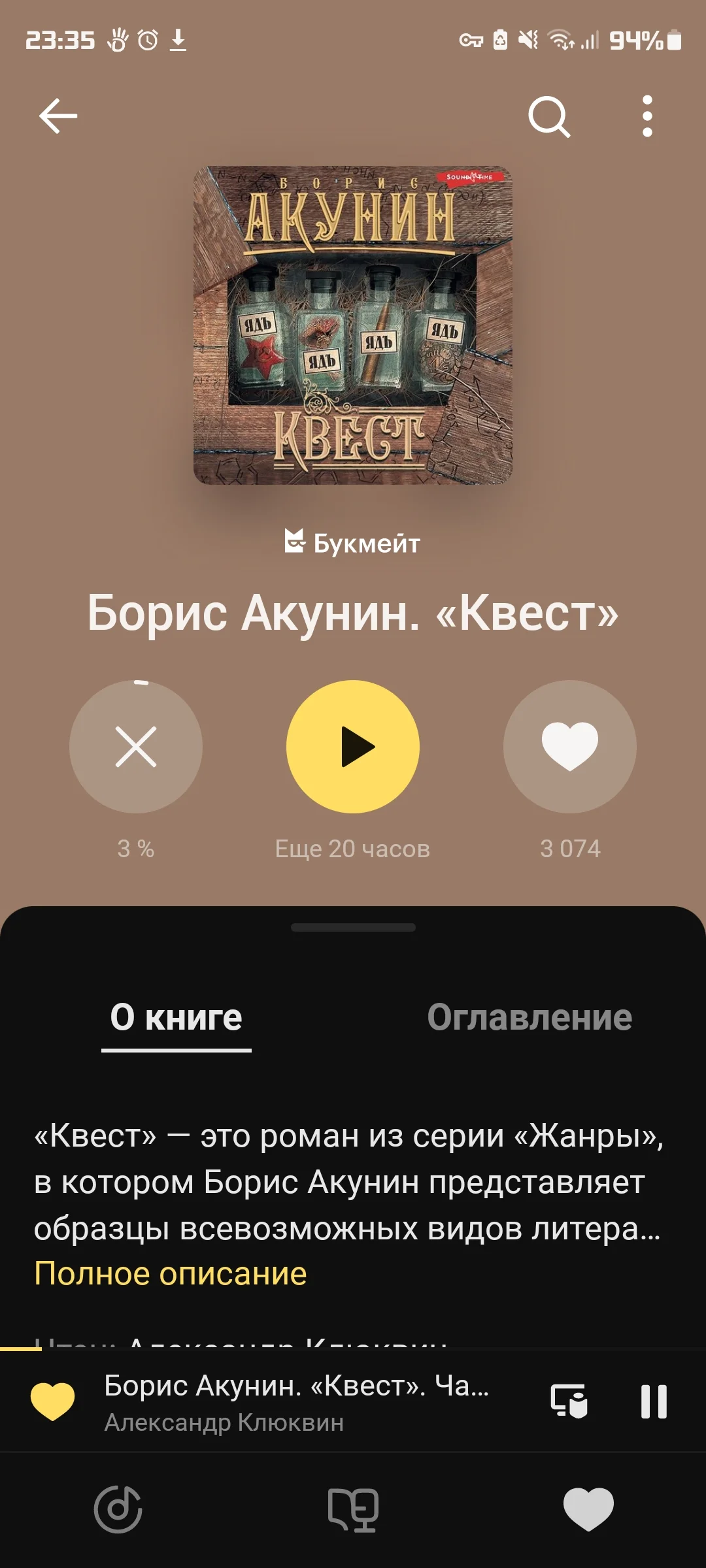Expand the mini-player by tapping the track title

[294, 1384]
